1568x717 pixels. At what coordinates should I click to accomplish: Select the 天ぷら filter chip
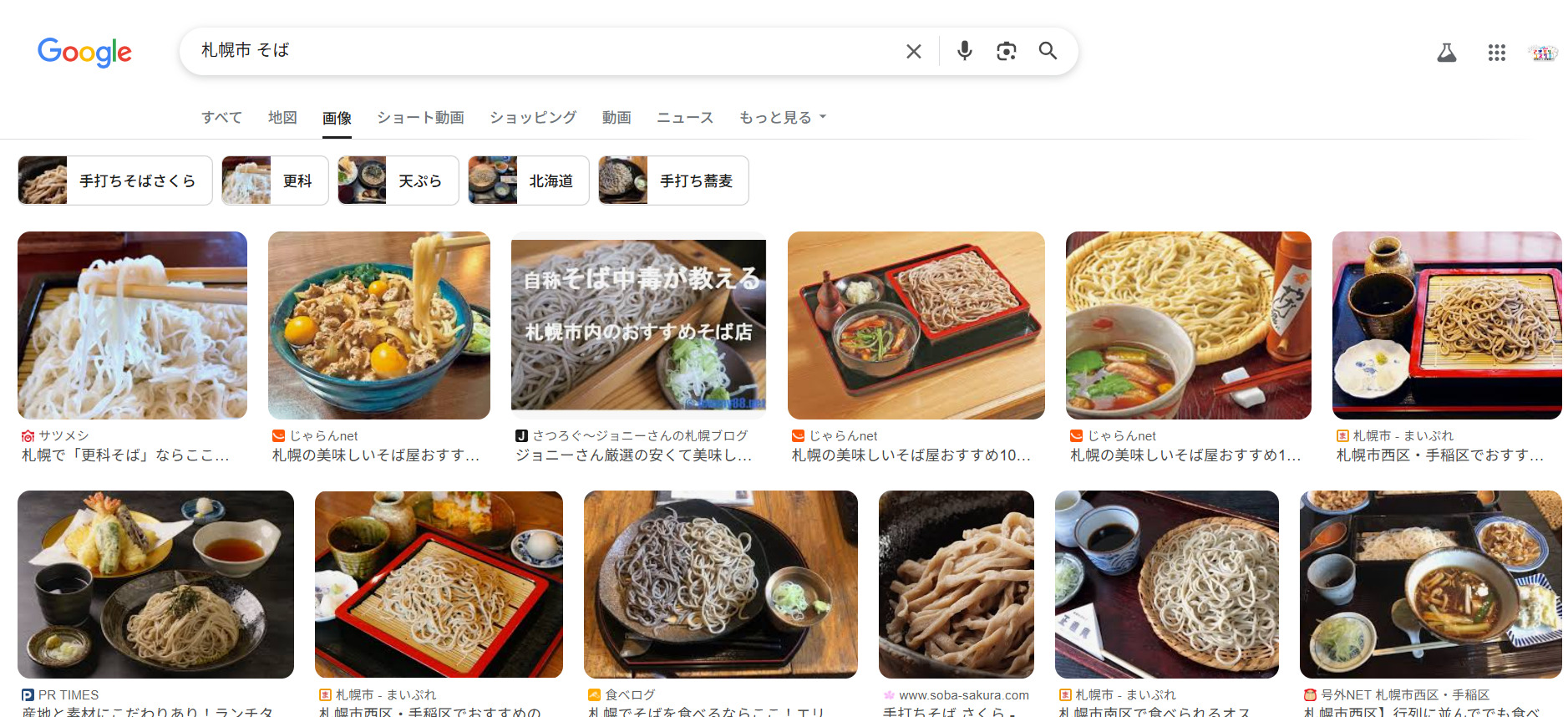(x=398, y=181)
